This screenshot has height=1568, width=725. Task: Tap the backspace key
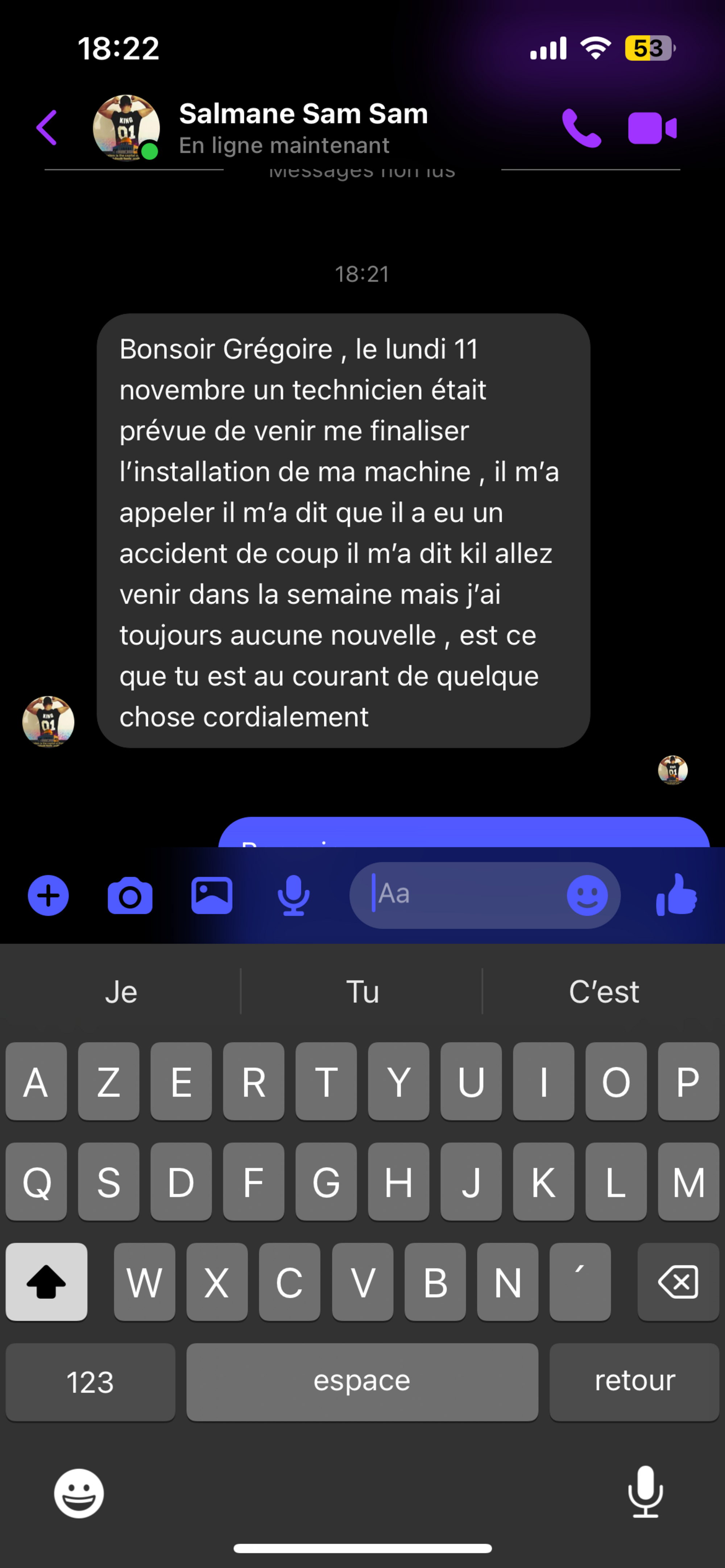click(678, 1281)
